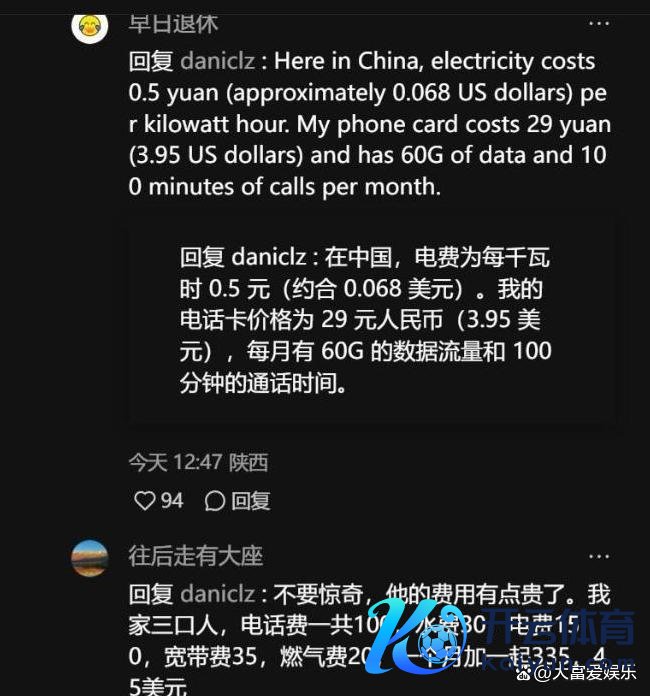650x696 pixels.
Task: Tap the username 往后走有大座
Action: [x=196, y=555]
